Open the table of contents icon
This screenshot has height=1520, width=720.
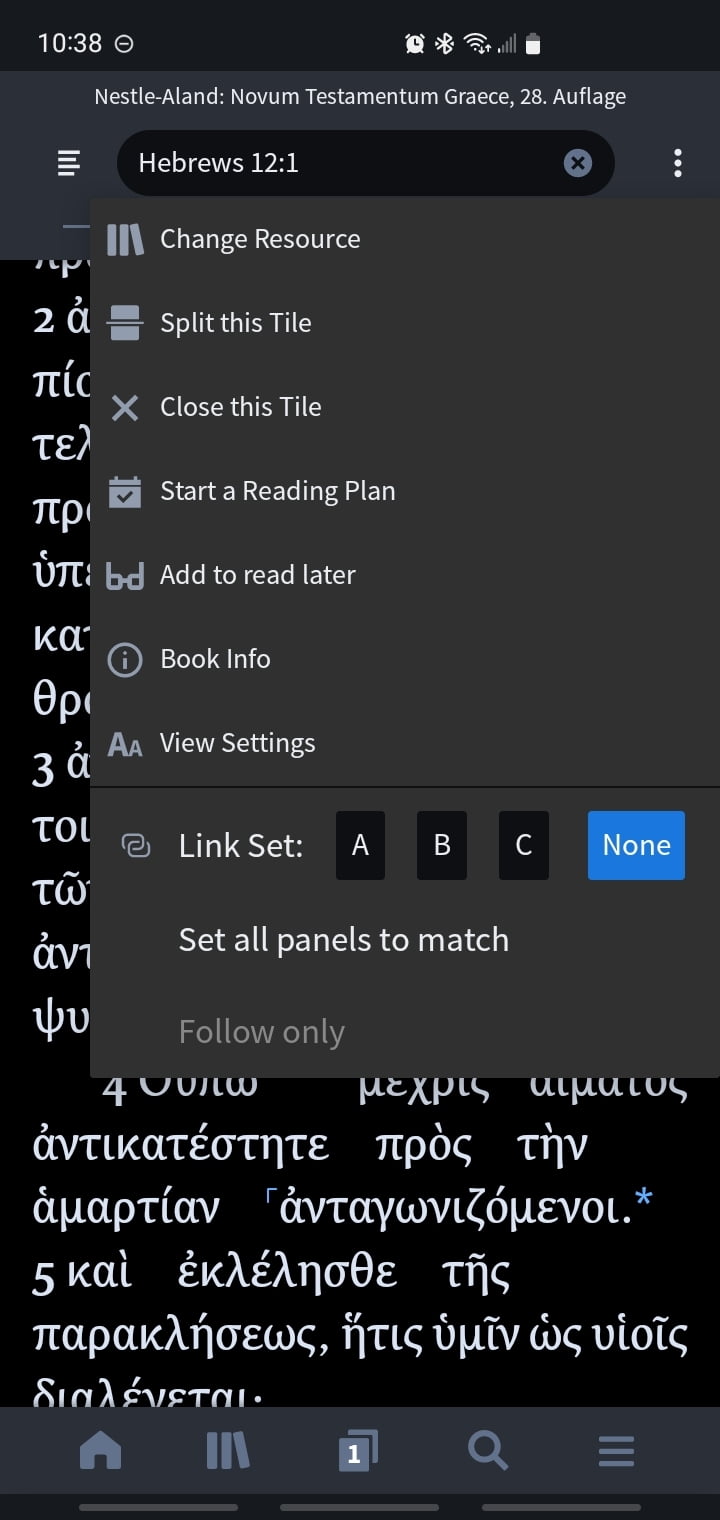pyautogui.click(x=69, y=162)
